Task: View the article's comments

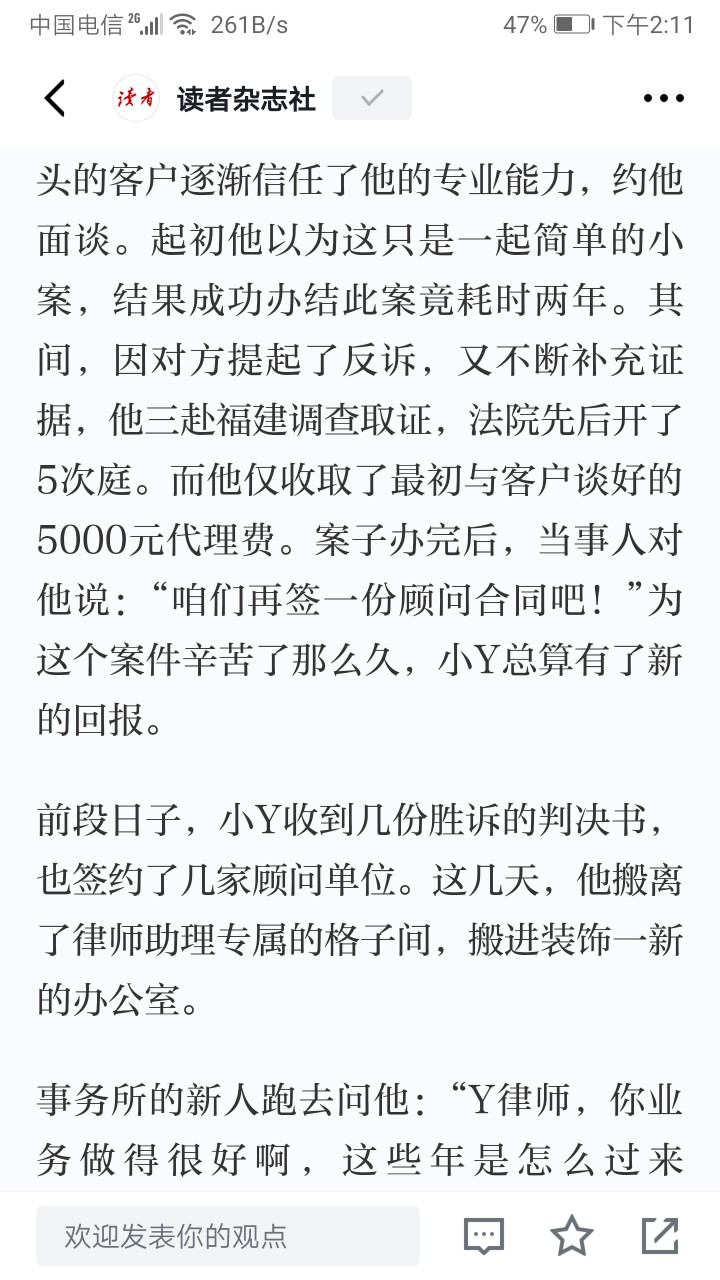Action: (484, 1236)
